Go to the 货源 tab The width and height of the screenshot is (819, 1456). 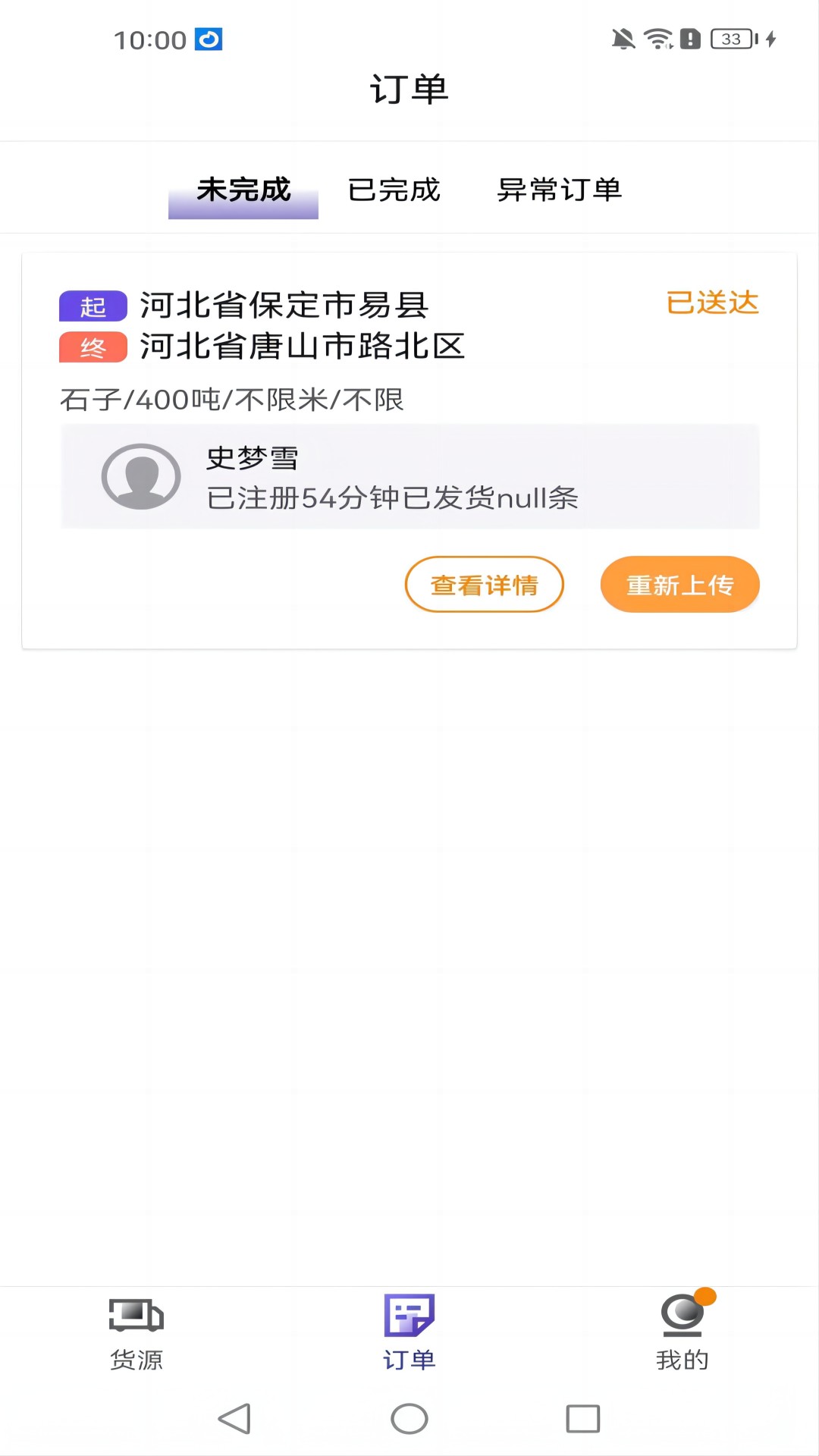[136, 1334]
